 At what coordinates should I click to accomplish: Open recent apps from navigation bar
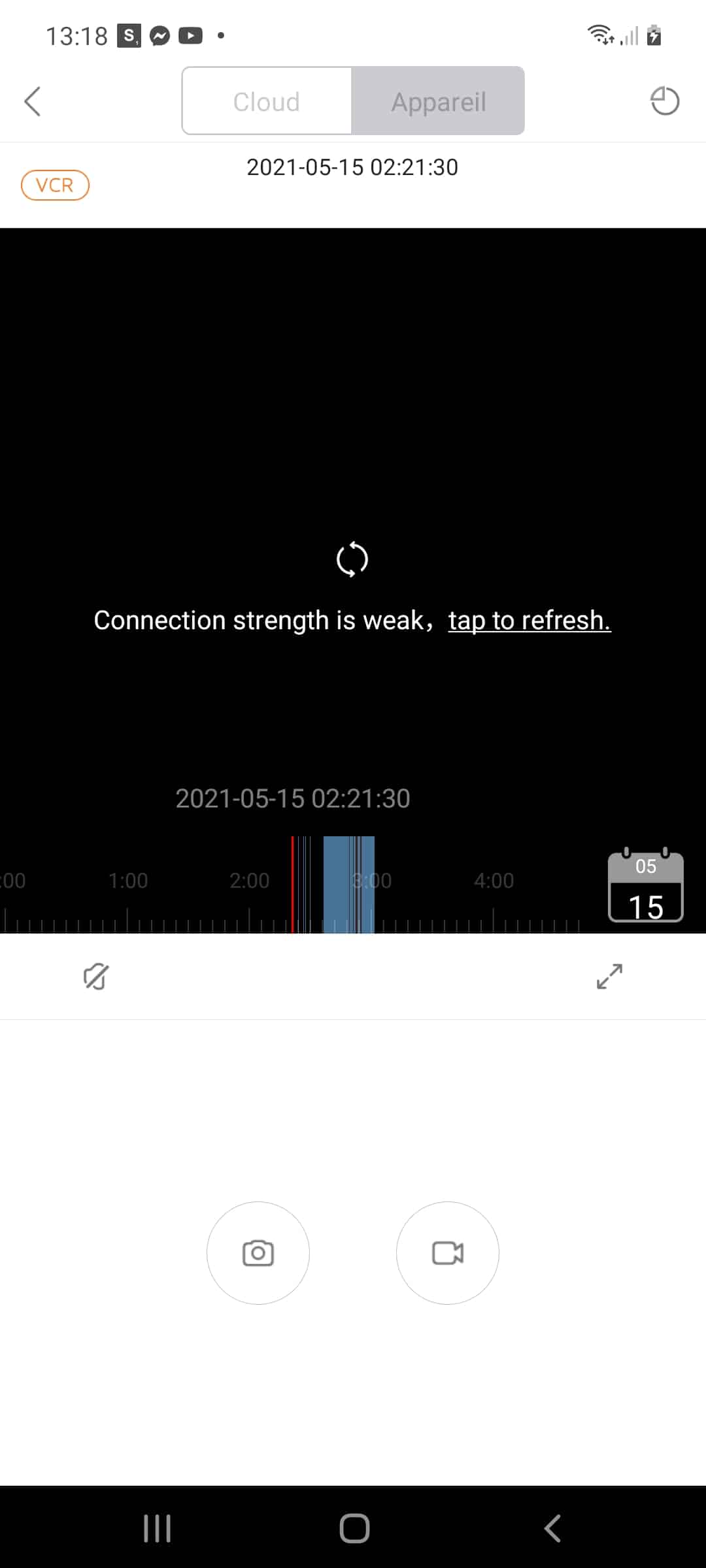coord(158,1529)
